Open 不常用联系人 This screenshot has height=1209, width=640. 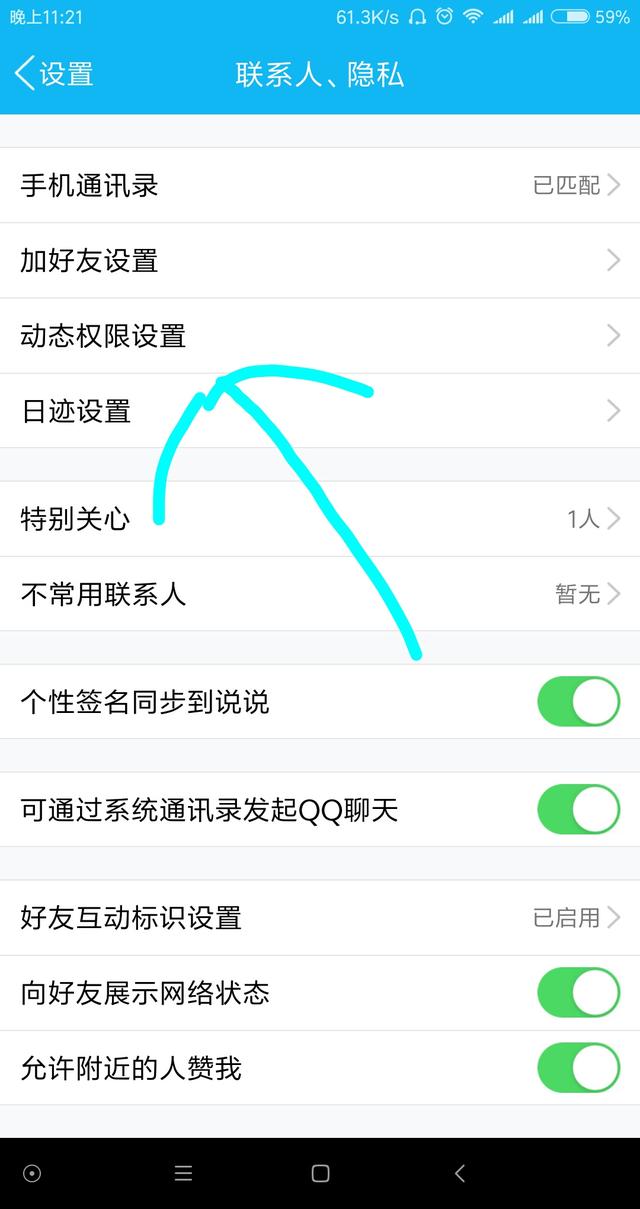point(320,594)
